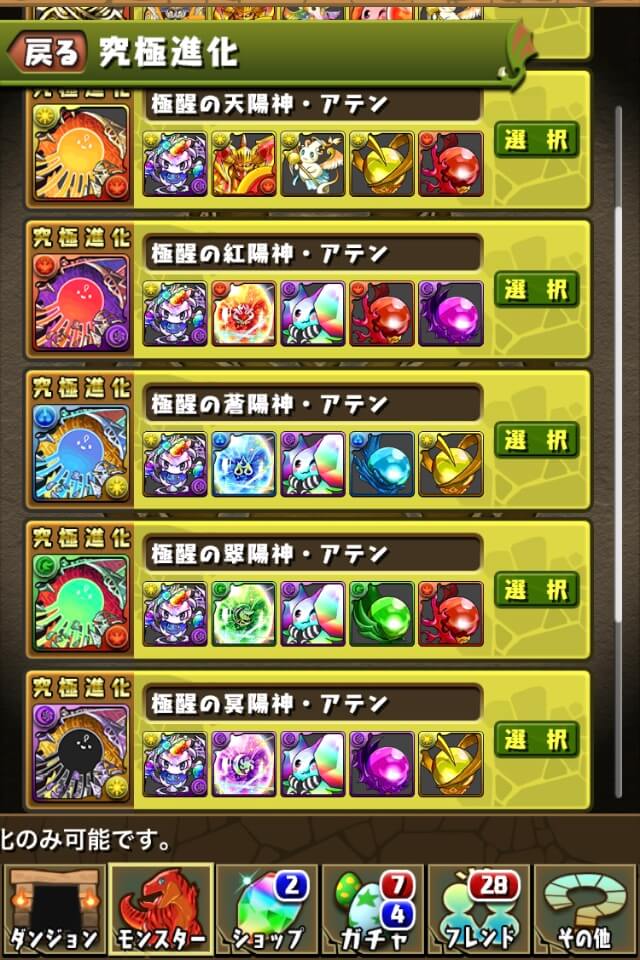640x960 pixels.
Task: View 極醒の翠陽神・アテン monster portrait
Action: 81,602
